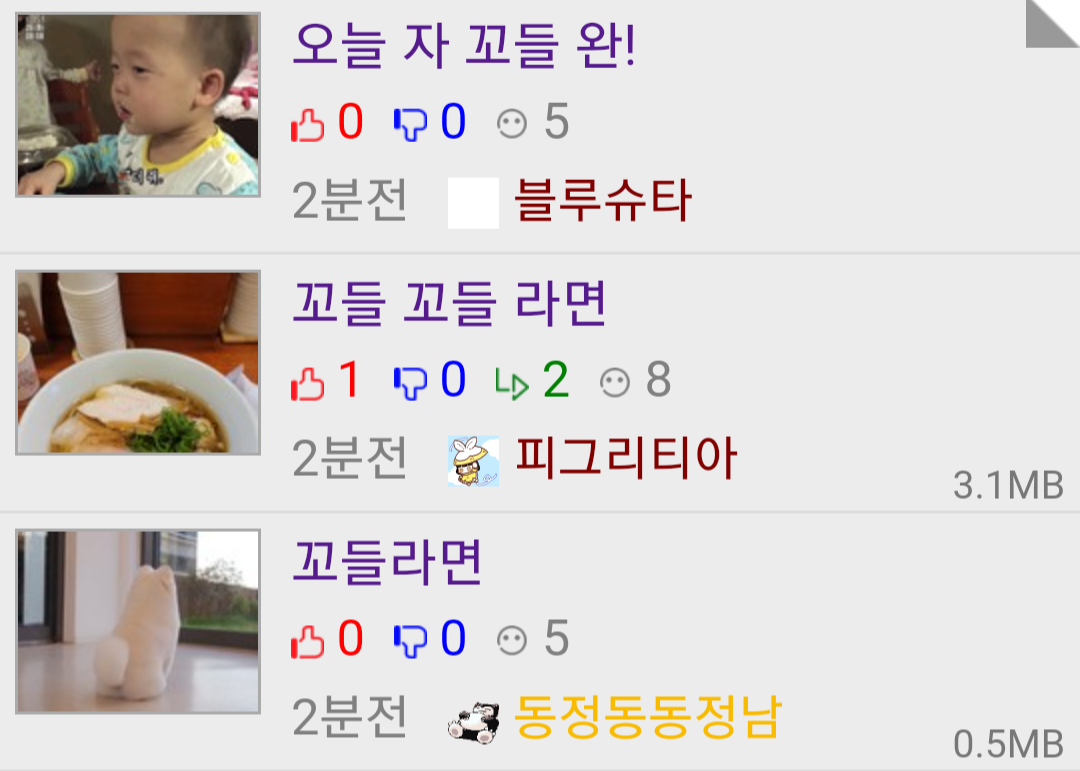View profile of author 블루슈타
Screen dimensions: 1080x771
click(x=601, y=201)
